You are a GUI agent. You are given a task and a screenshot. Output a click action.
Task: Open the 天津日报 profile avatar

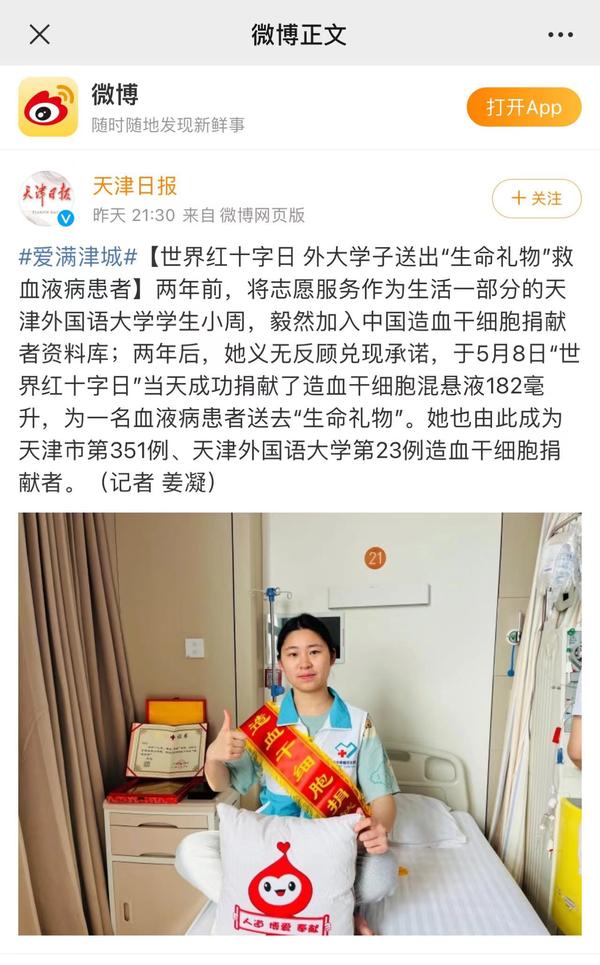[47, 198]
